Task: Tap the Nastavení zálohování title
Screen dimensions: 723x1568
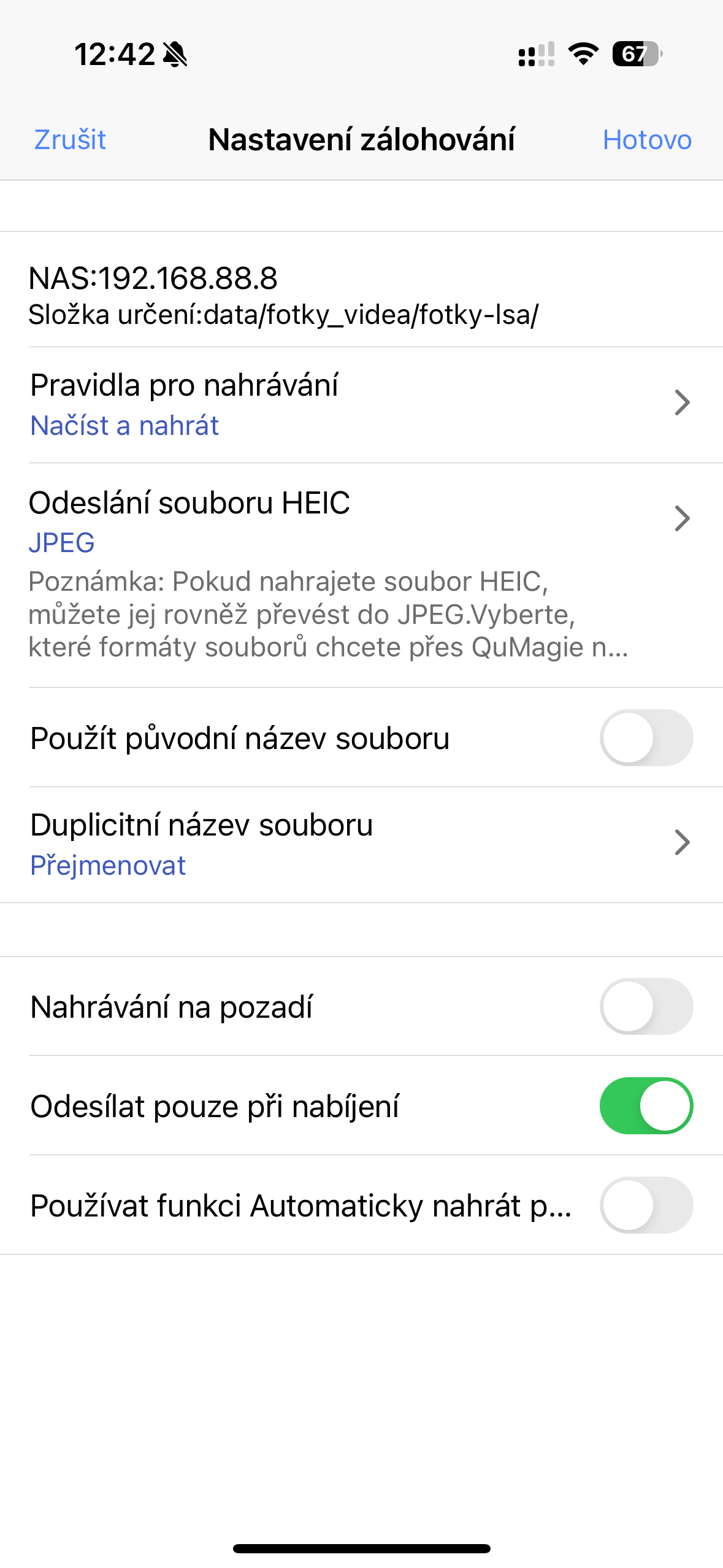Action: pos(361,139)
